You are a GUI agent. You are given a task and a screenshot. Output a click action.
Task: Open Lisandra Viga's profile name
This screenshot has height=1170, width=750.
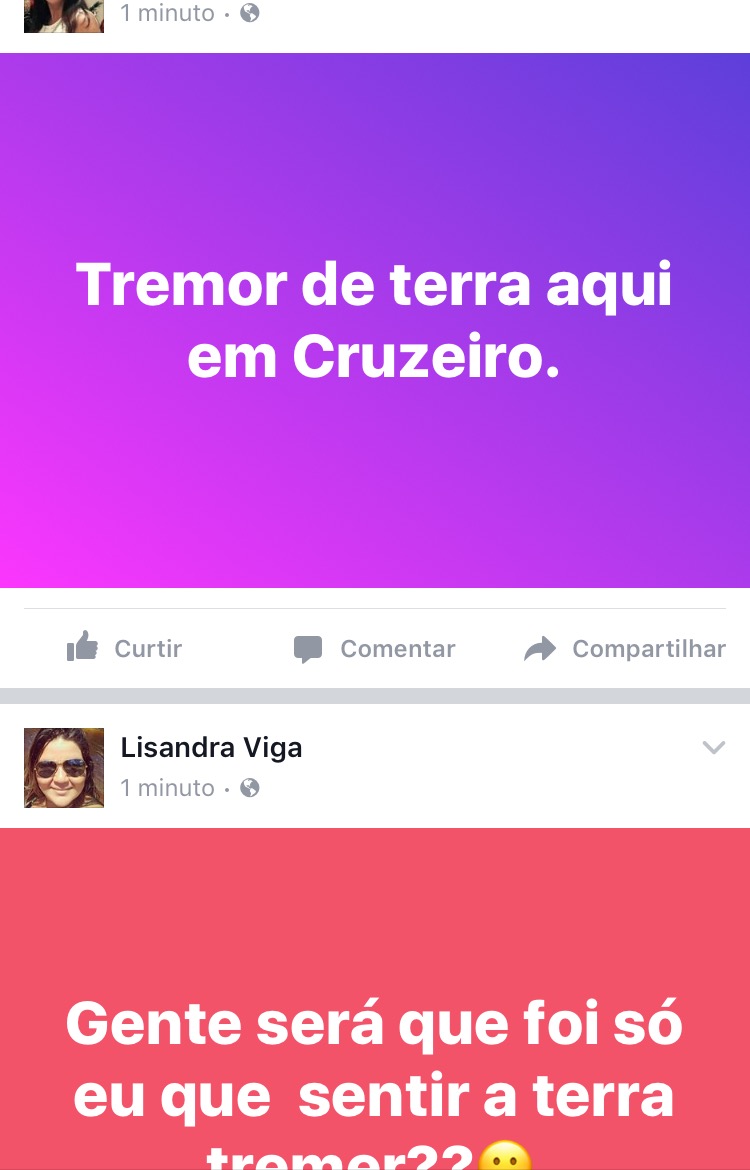point(211,747)
